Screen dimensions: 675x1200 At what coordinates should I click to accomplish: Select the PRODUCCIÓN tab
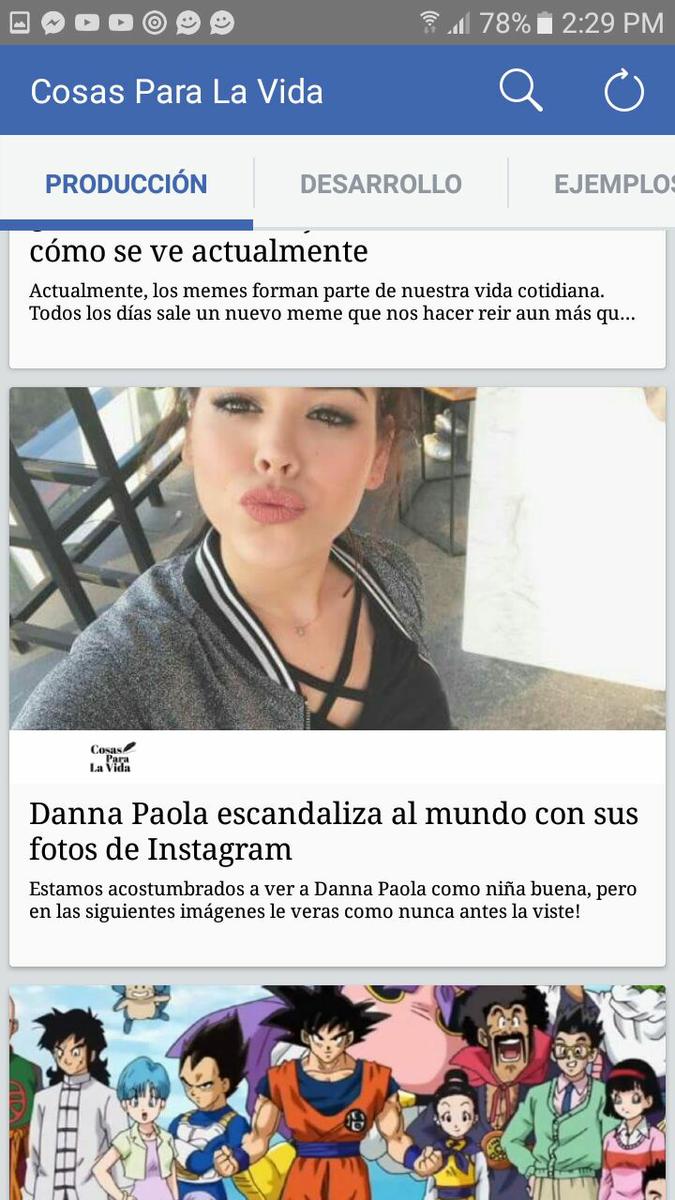click(x=126, y=184)
